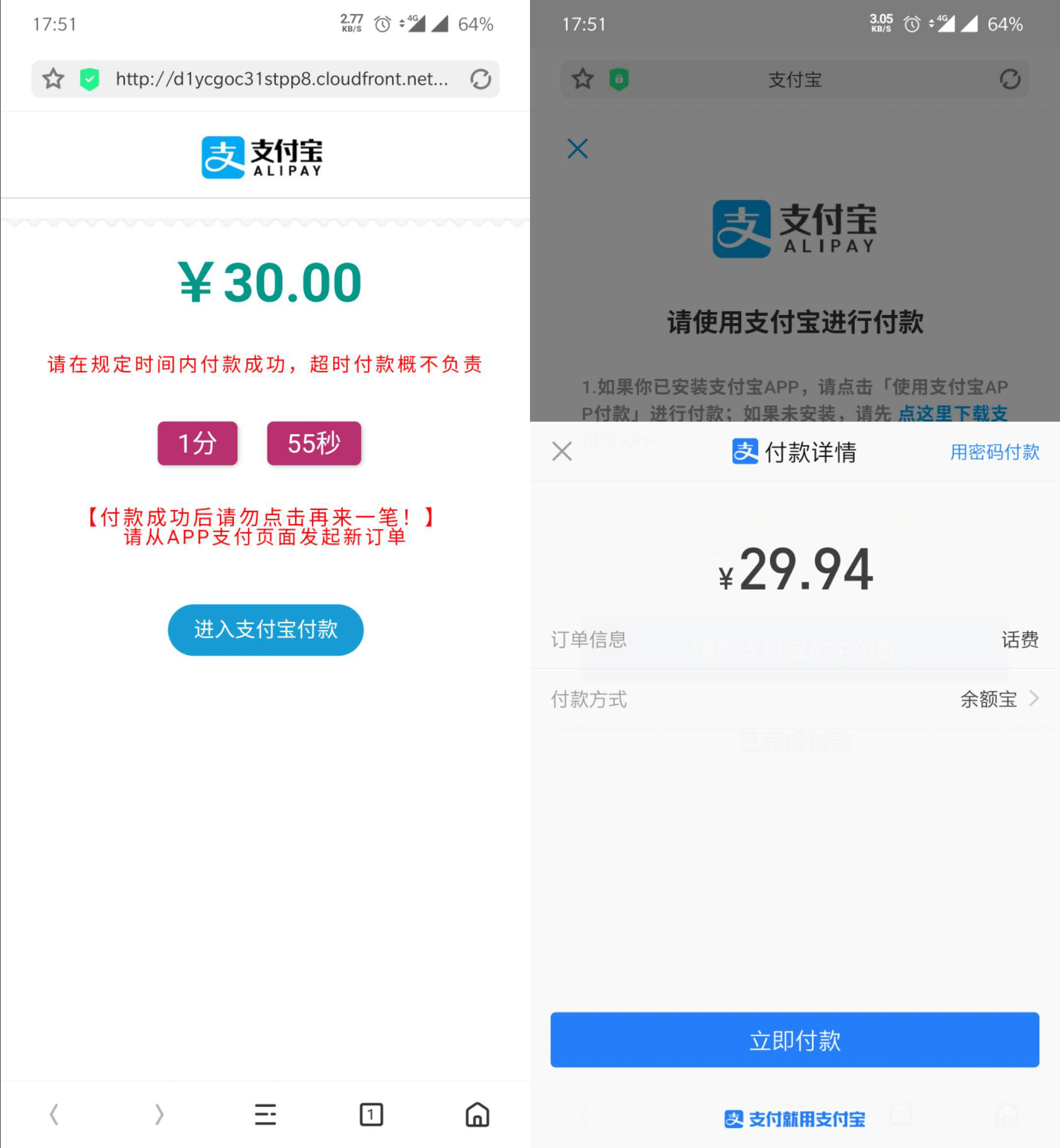Screen dimensions: 1060x1148
Task: Go to the browser home page
Action: 477,1114
